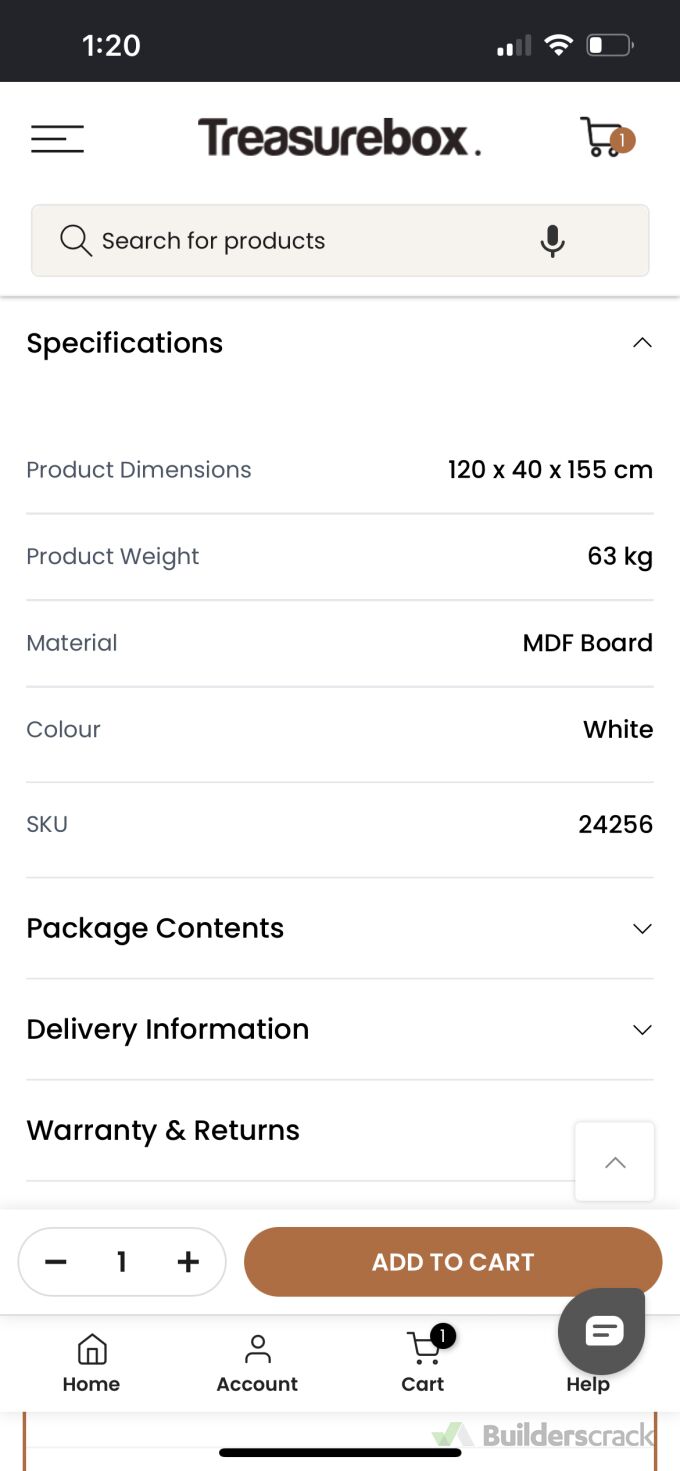
Task: Switch to the Account tab
Action: (x=257, y=1364)
